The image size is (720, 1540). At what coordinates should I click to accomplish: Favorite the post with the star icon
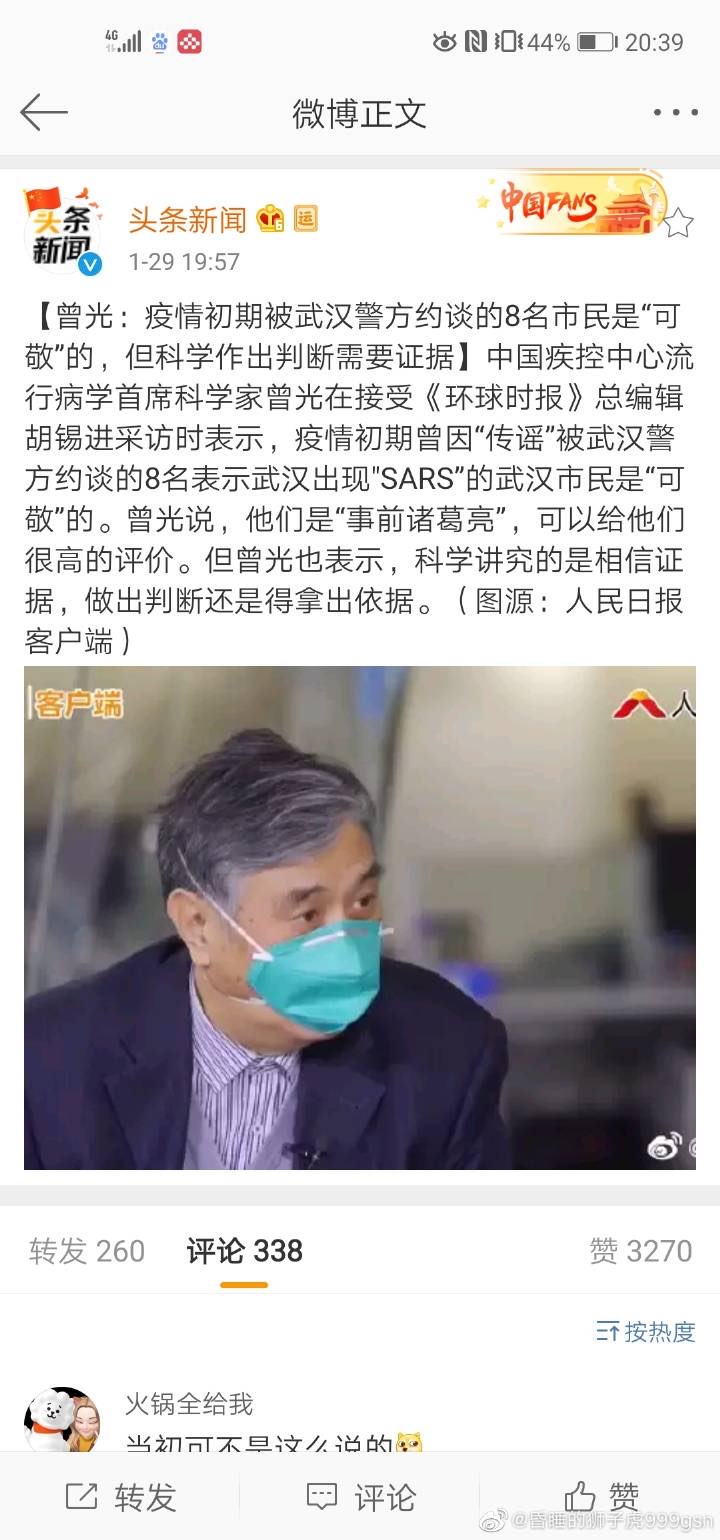[x=678, y=223]
